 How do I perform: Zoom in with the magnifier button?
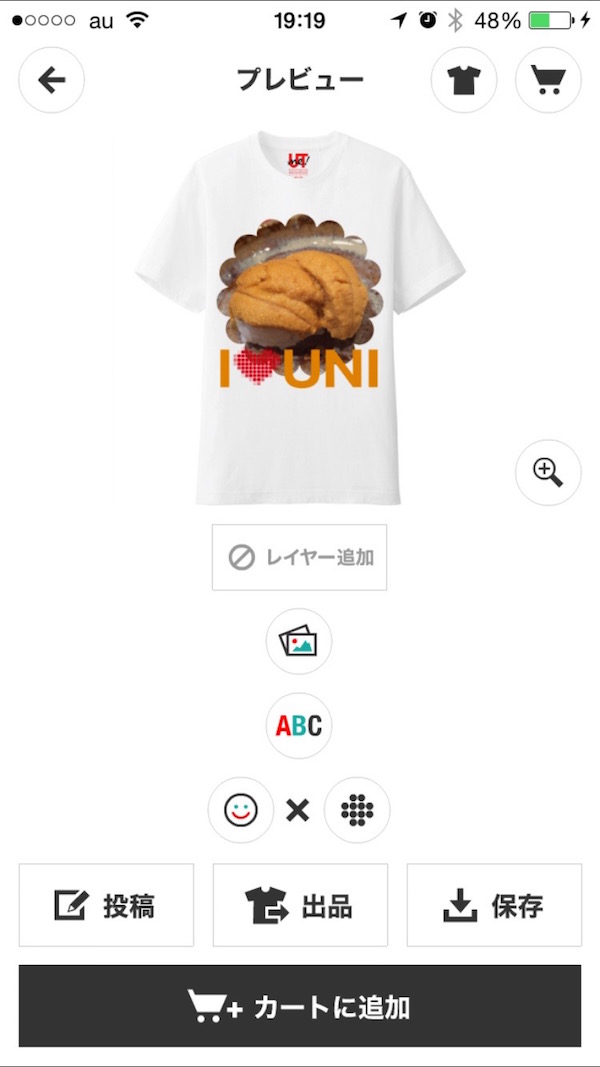tap(548, 472)
